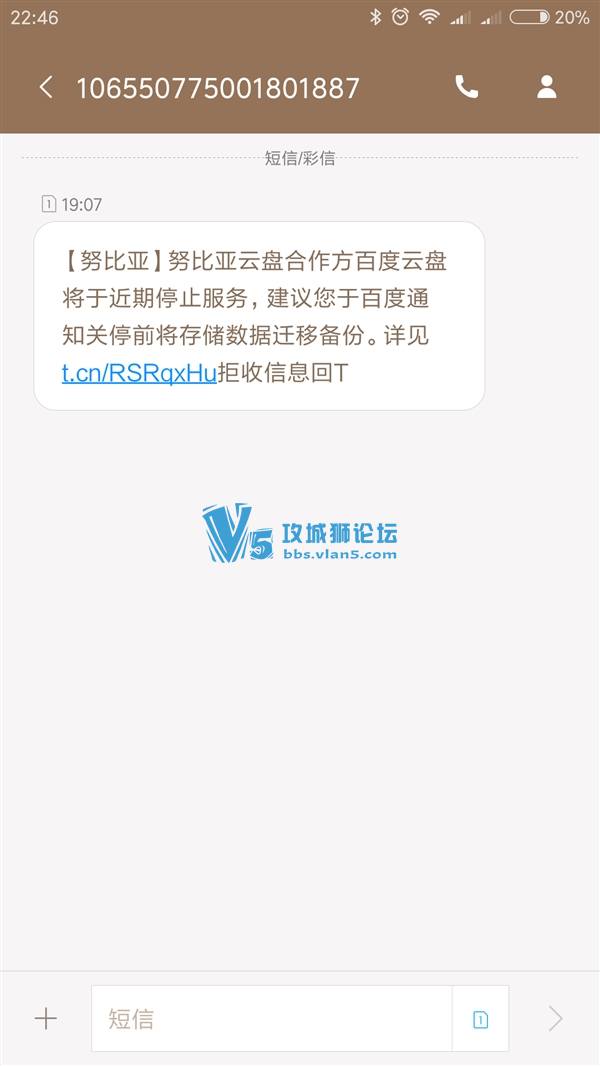Call 106550775001801887

tap(466, 88)
